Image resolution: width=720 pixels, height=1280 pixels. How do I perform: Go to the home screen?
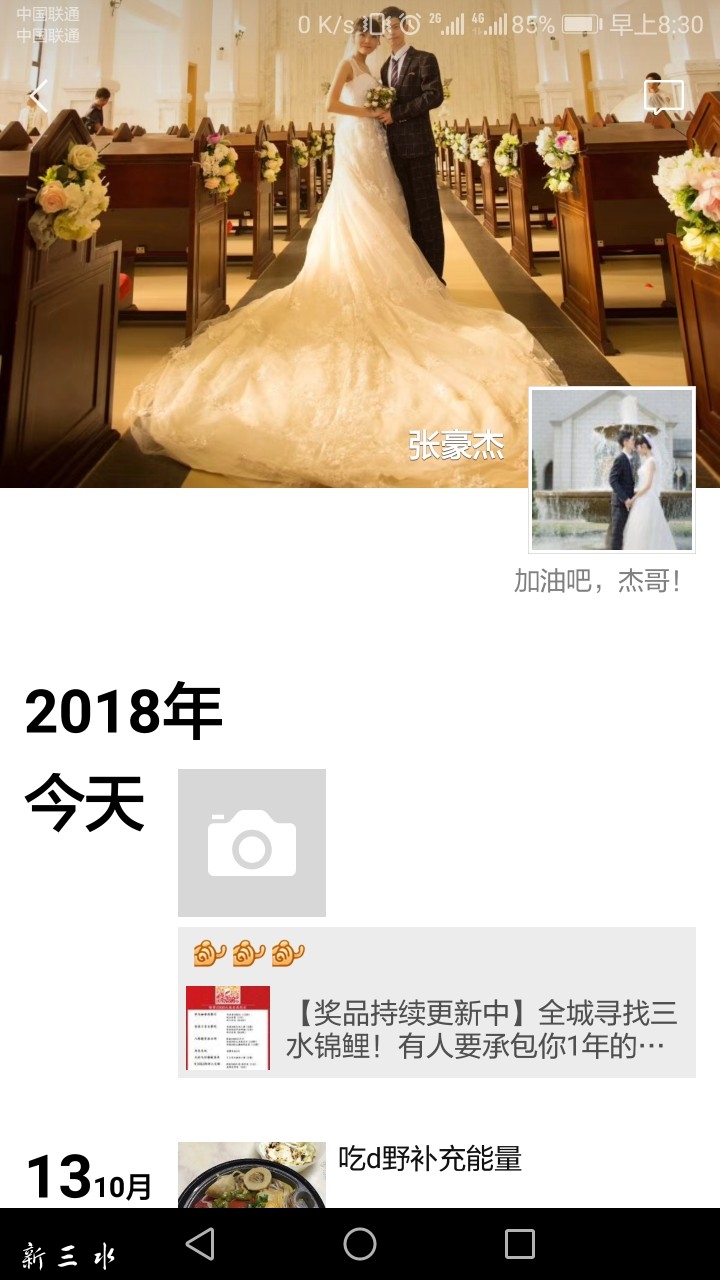click(x=360, y=1244)
